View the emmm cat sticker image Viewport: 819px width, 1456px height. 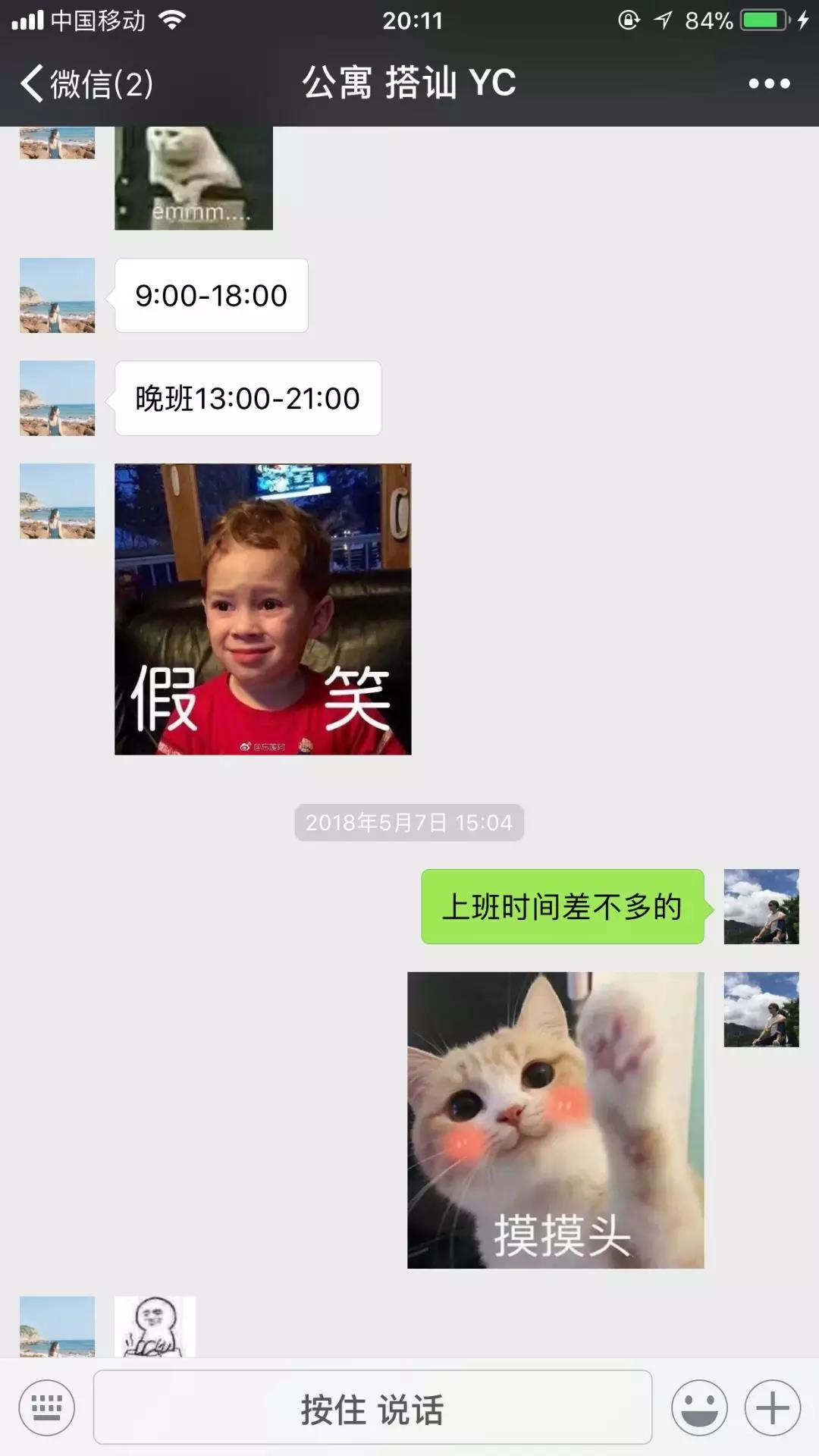(x=193, y=180)
